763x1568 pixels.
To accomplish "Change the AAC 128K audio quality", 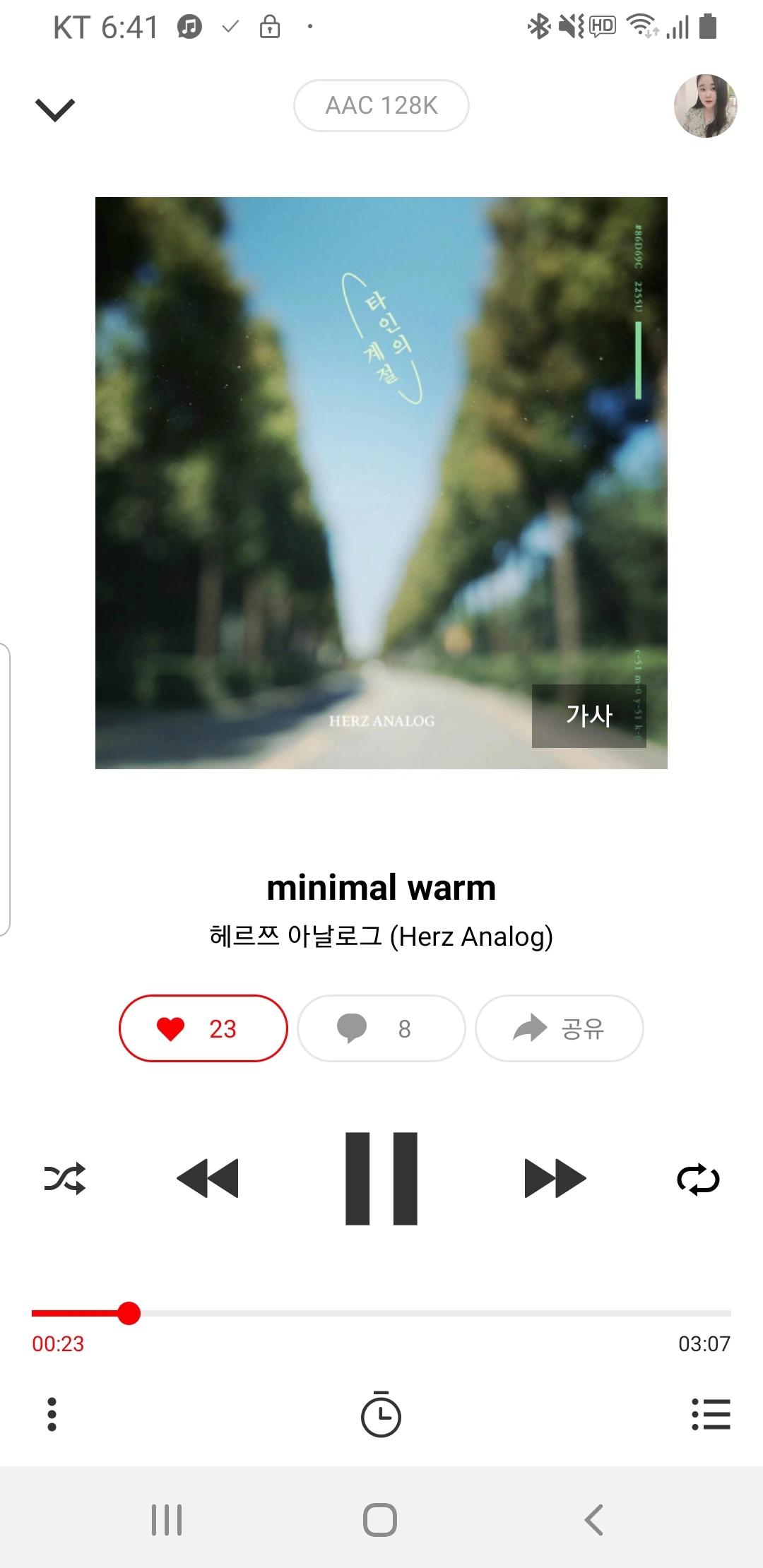I will point(381,106).
